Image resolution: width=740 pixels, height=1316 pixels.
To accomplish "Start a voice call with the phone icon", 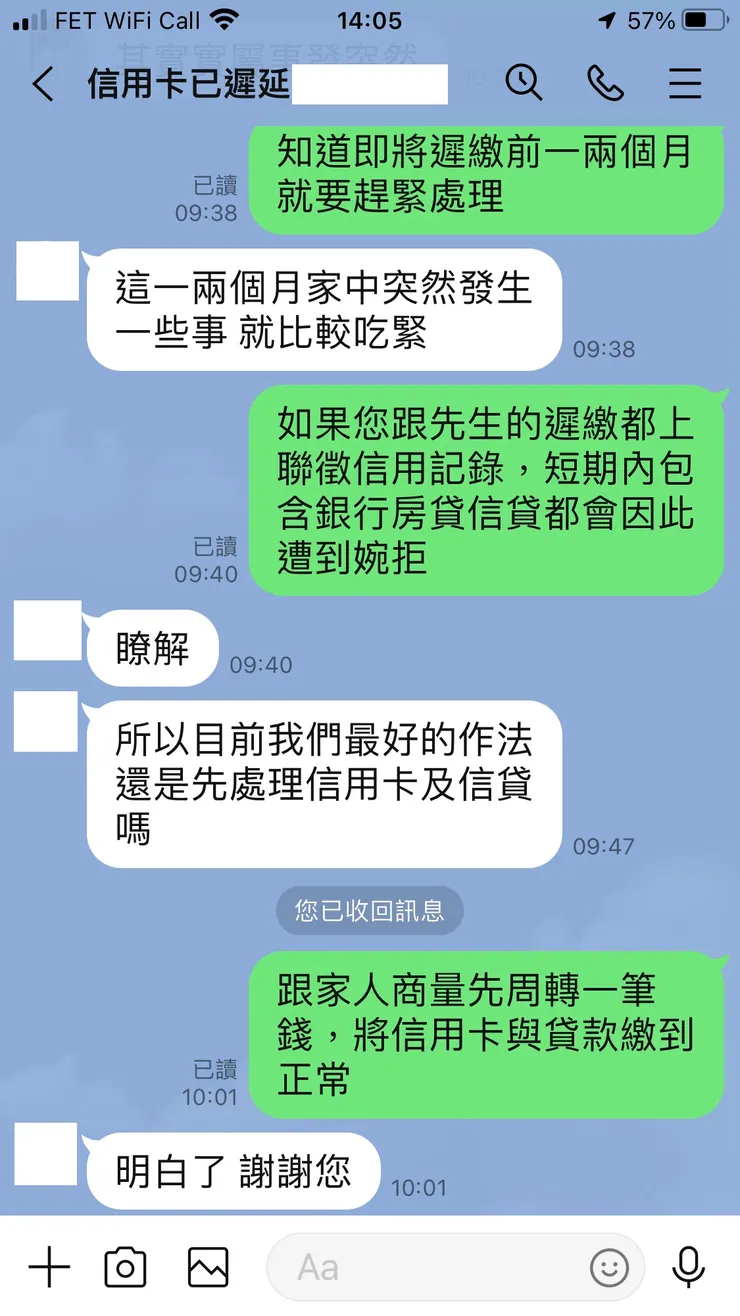I will (x=604, y=84).
